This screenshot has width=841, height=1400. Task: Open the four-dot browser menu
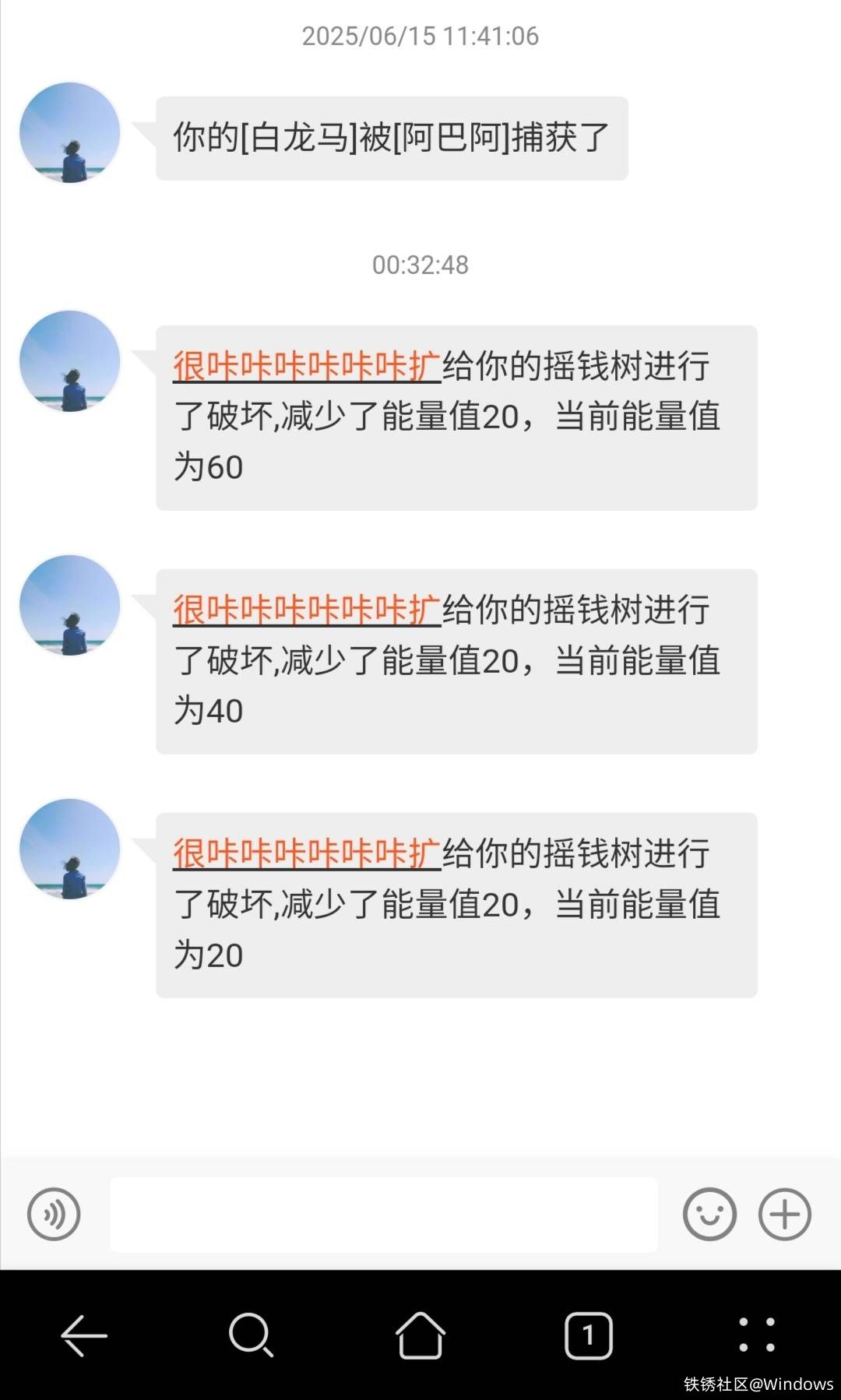click(x=756, y=1335)
